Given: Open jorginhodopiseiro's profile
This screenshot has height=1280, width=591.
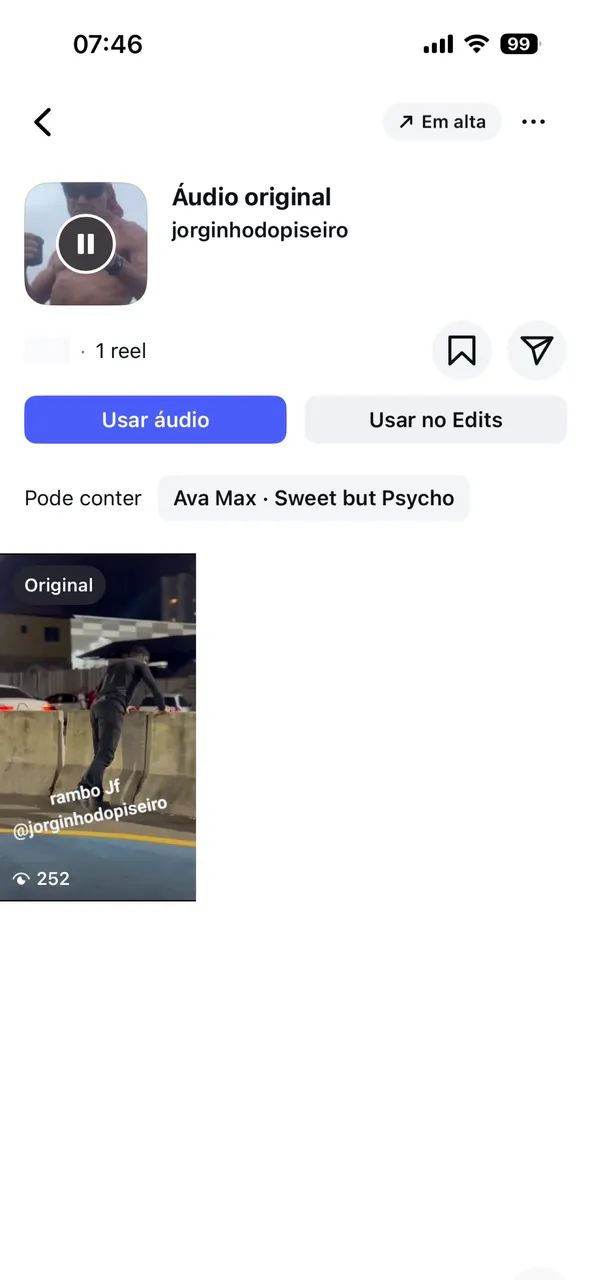Looking at the screenshot, I should [260, 231].
